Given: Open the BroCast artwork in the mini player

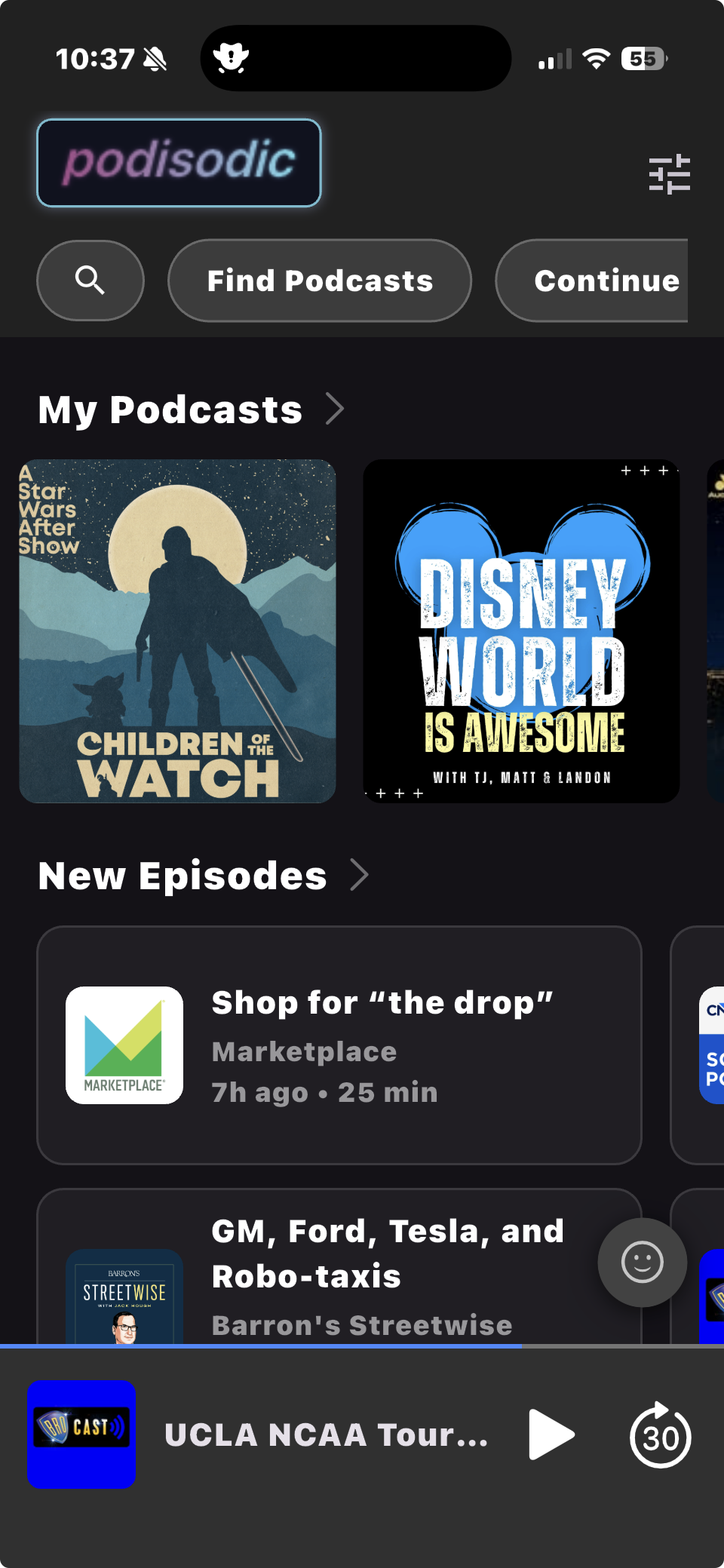Looking at the screenshot, I should click(81, 1433).
